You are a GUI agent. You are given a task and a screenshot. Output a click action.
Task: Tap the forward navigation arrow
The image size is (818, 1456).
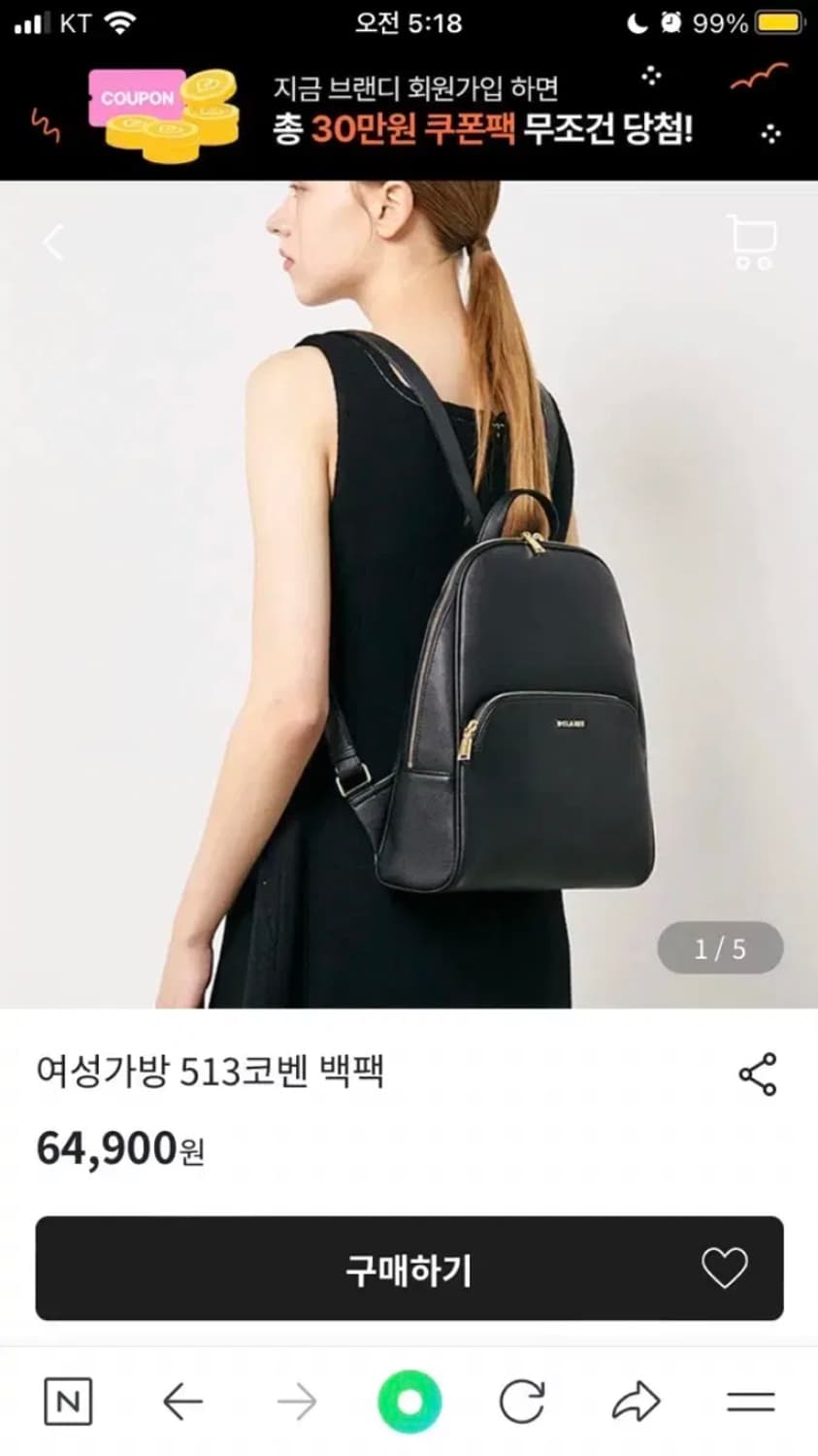pos(294,1401)
